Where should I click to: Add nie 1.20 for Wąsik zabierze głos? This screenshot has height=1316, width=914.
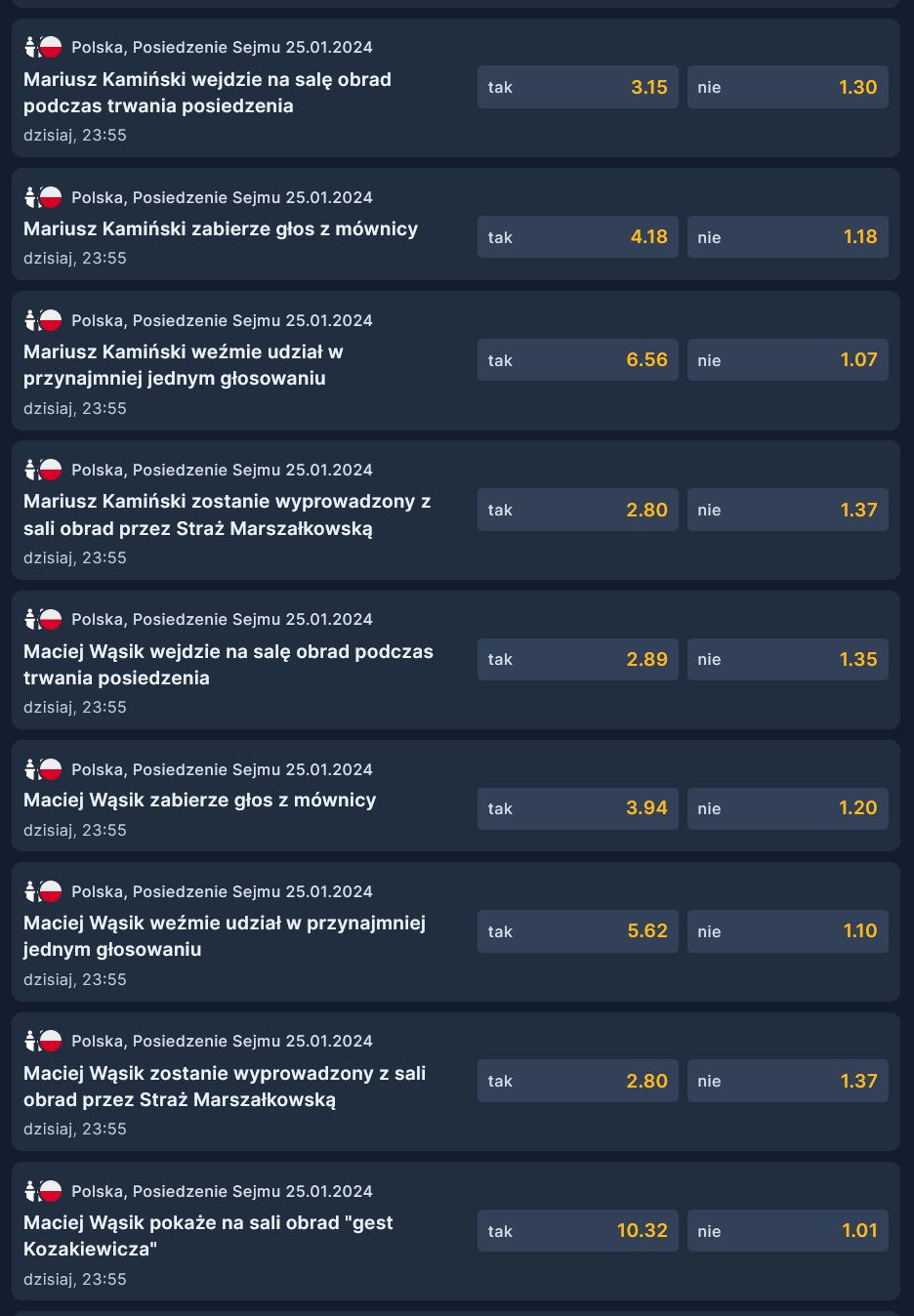787,808
